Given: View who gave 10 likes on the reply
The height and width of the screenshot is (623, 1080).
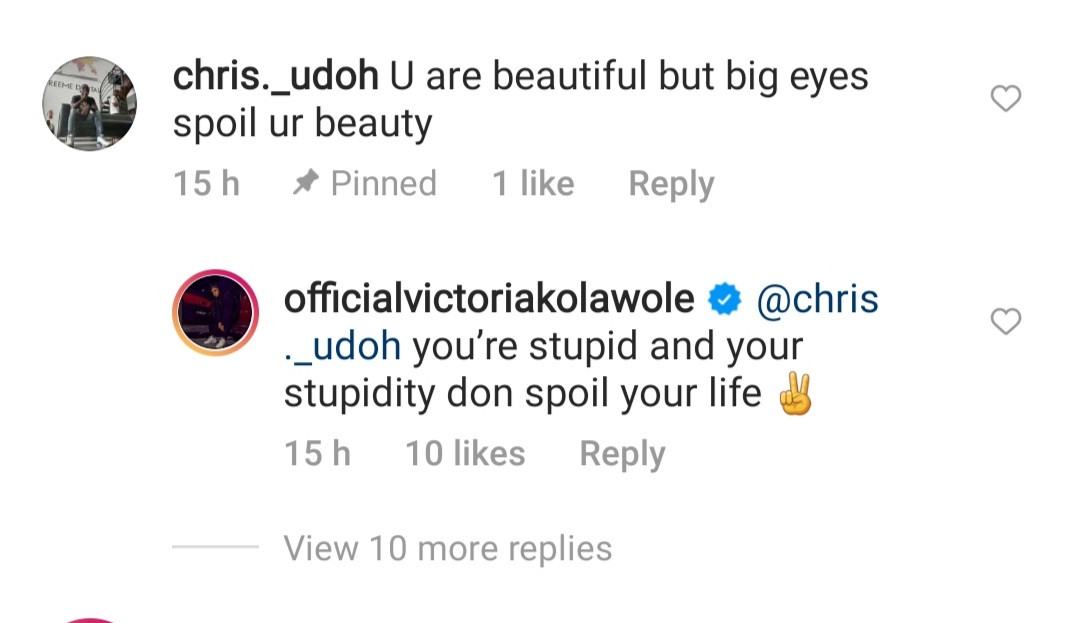Looking at the screenshot, I should point(465,454).
